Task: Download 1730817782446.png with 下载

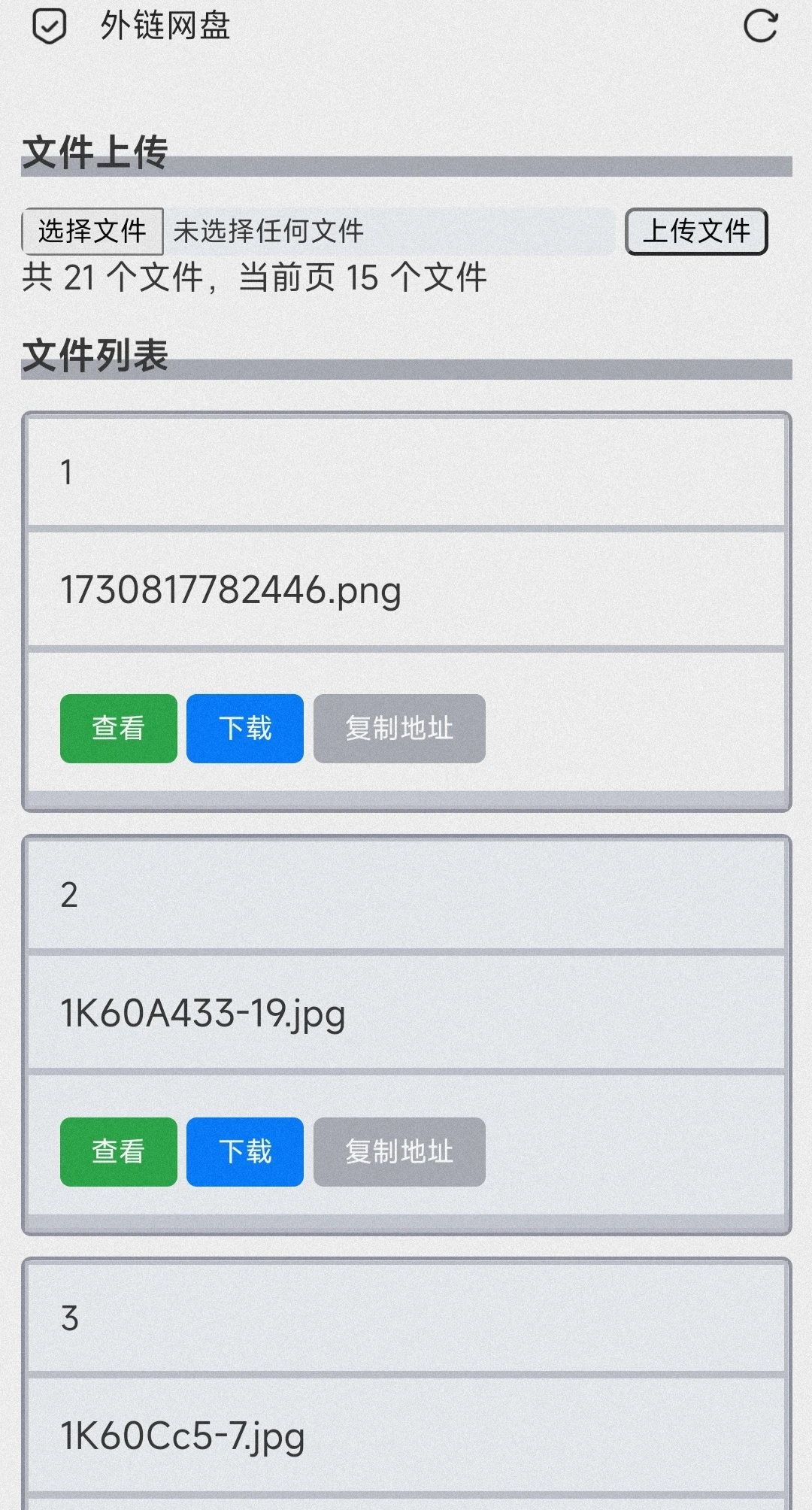Action: coord(245,729)
